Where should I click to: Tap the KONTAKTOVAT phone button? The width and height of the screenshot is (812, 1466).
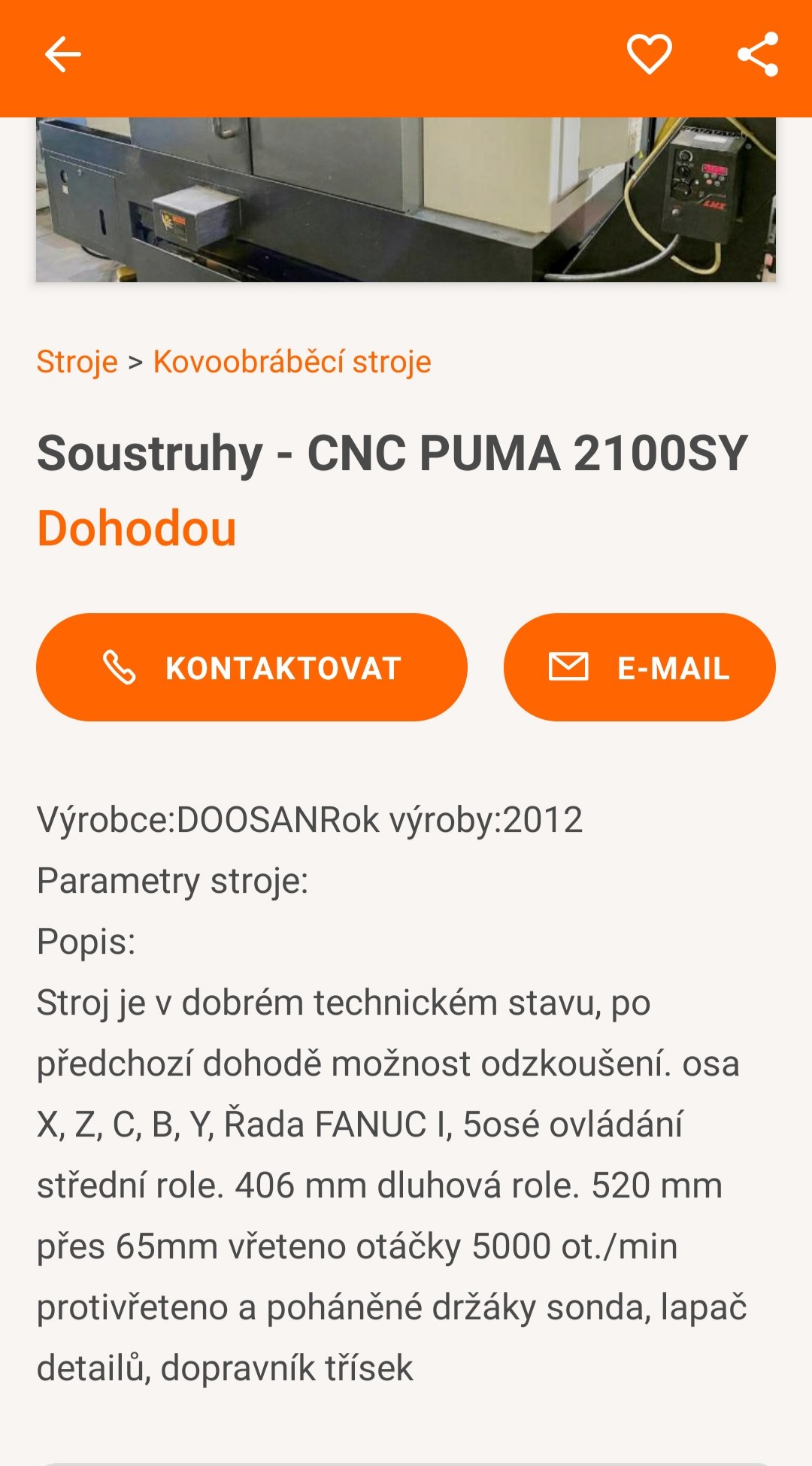(252, 667)
